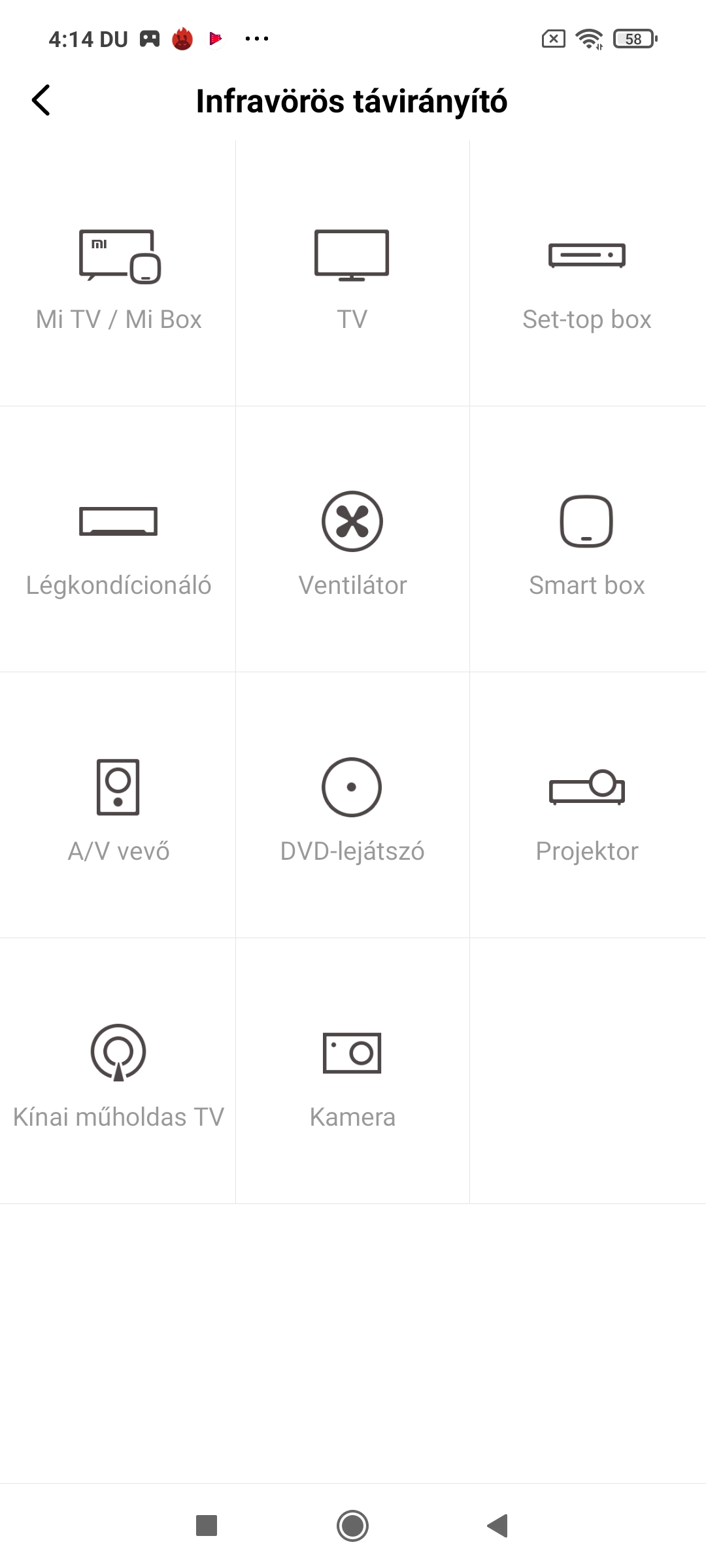The image size is (706, 1568).
Task: Choose the TV device category
Action: pyautogui.click(x=352, y=274)
